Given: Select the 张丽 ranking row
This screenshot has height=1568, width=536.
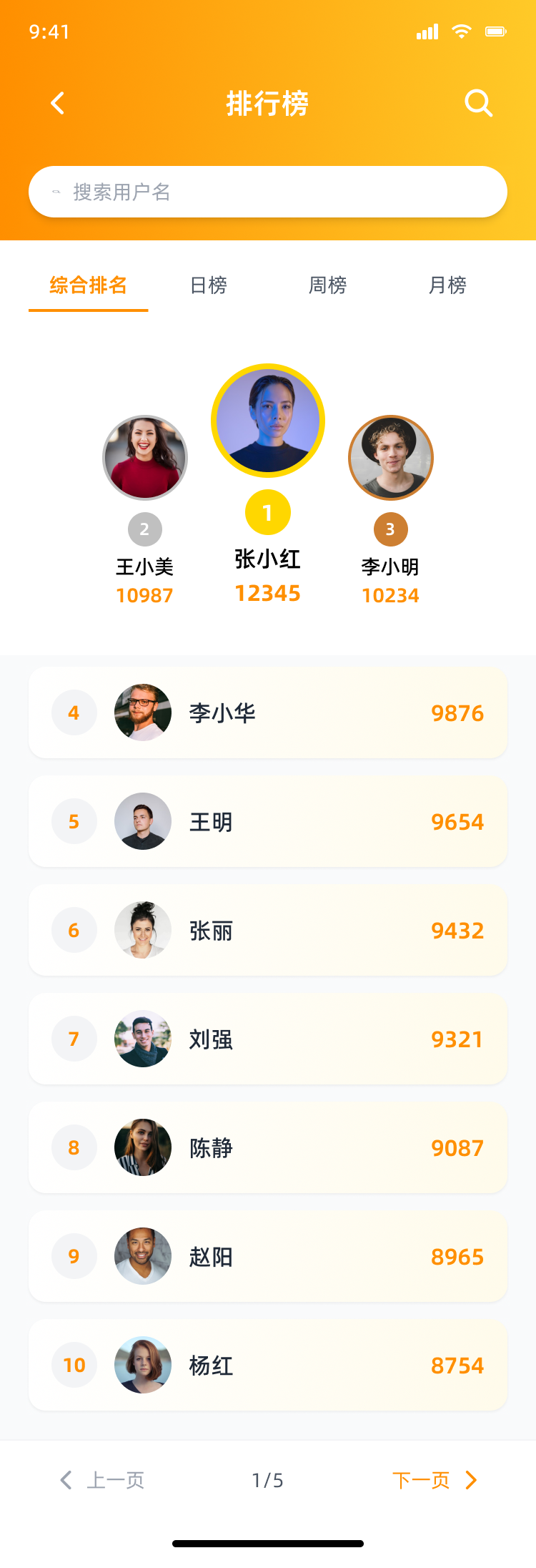Looking at the screenshot, I should pos(268,930).
